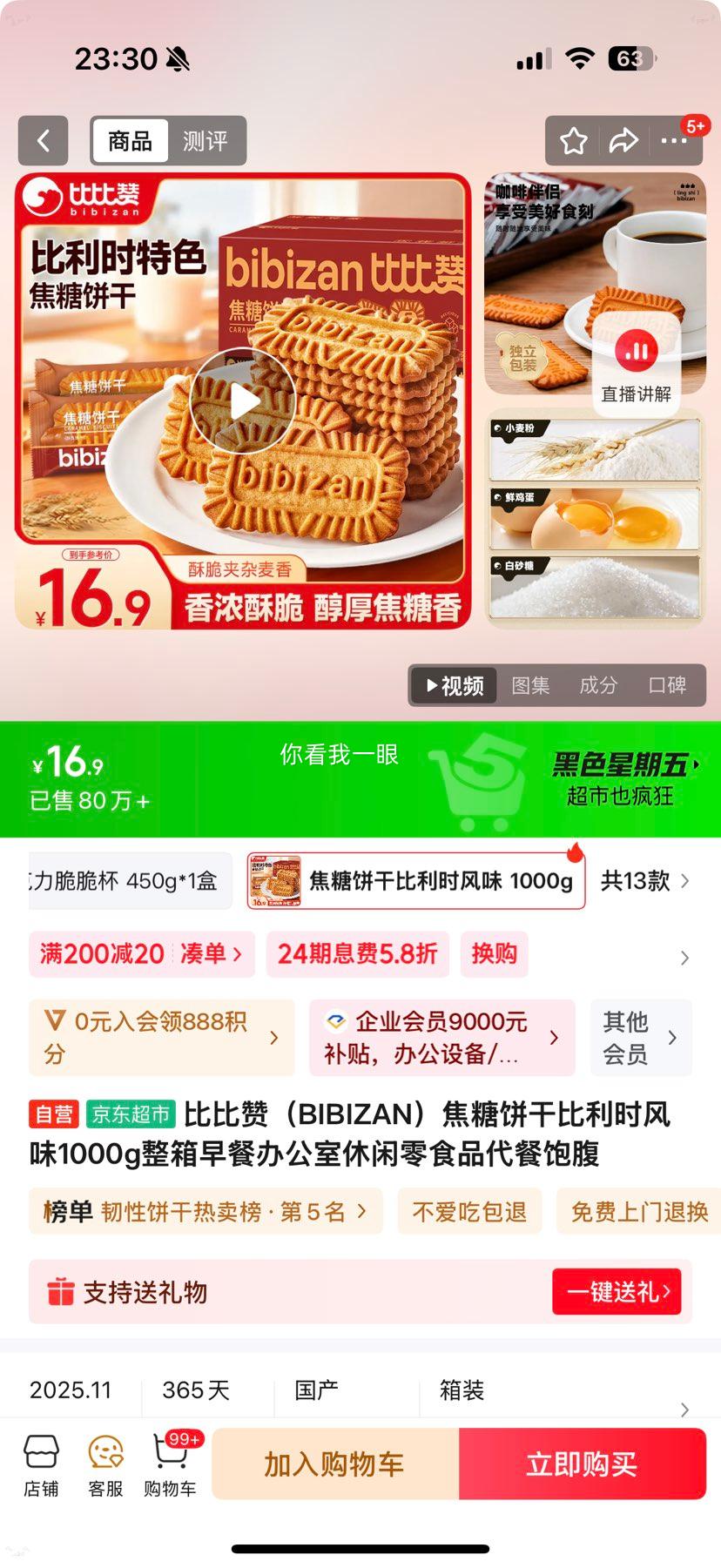Expand 共13款 to see all variants
721x1568 pixels.
(645, 881)
